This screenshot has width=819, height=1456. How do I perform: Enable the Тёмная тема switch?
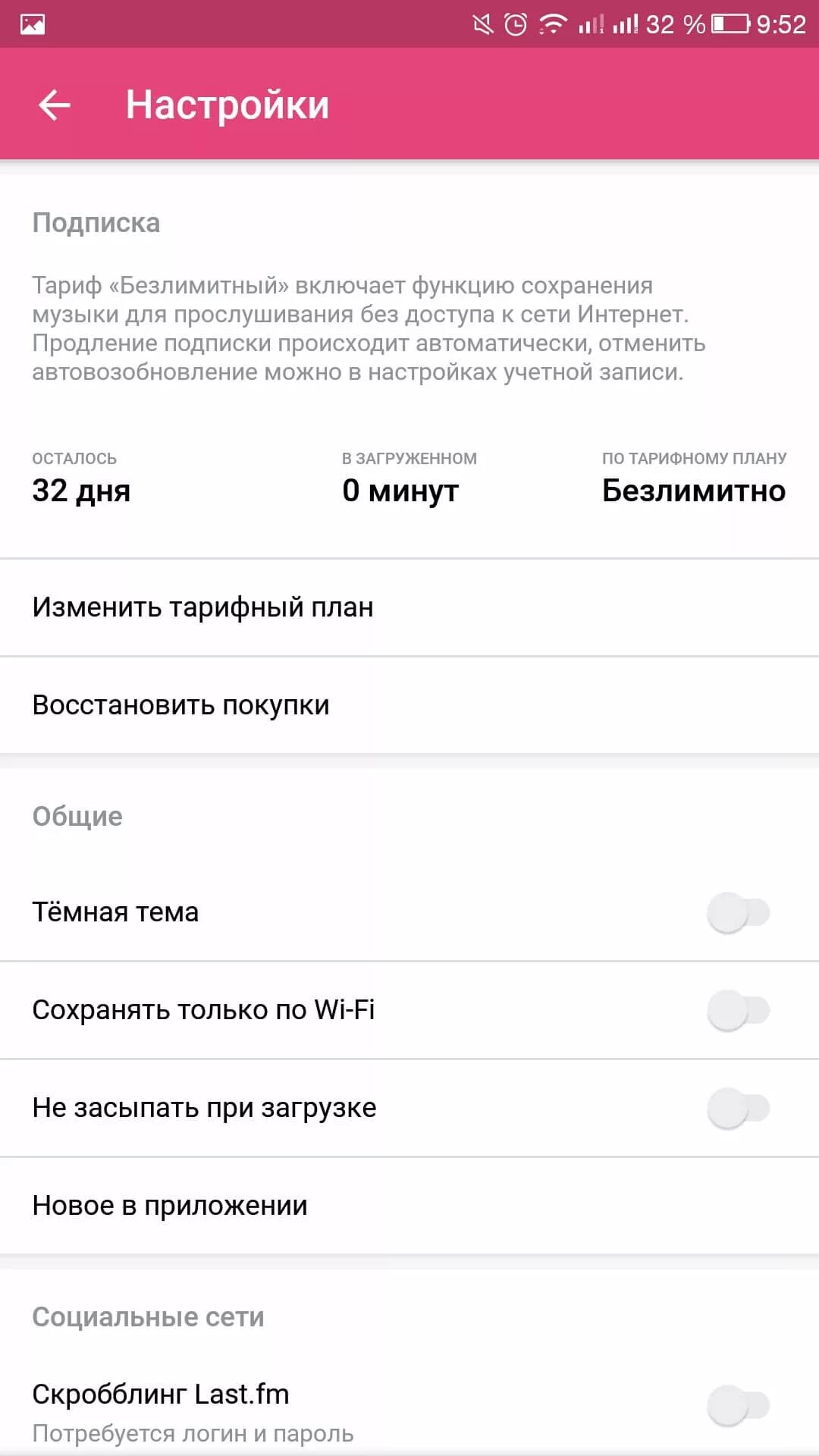[738, 912]
